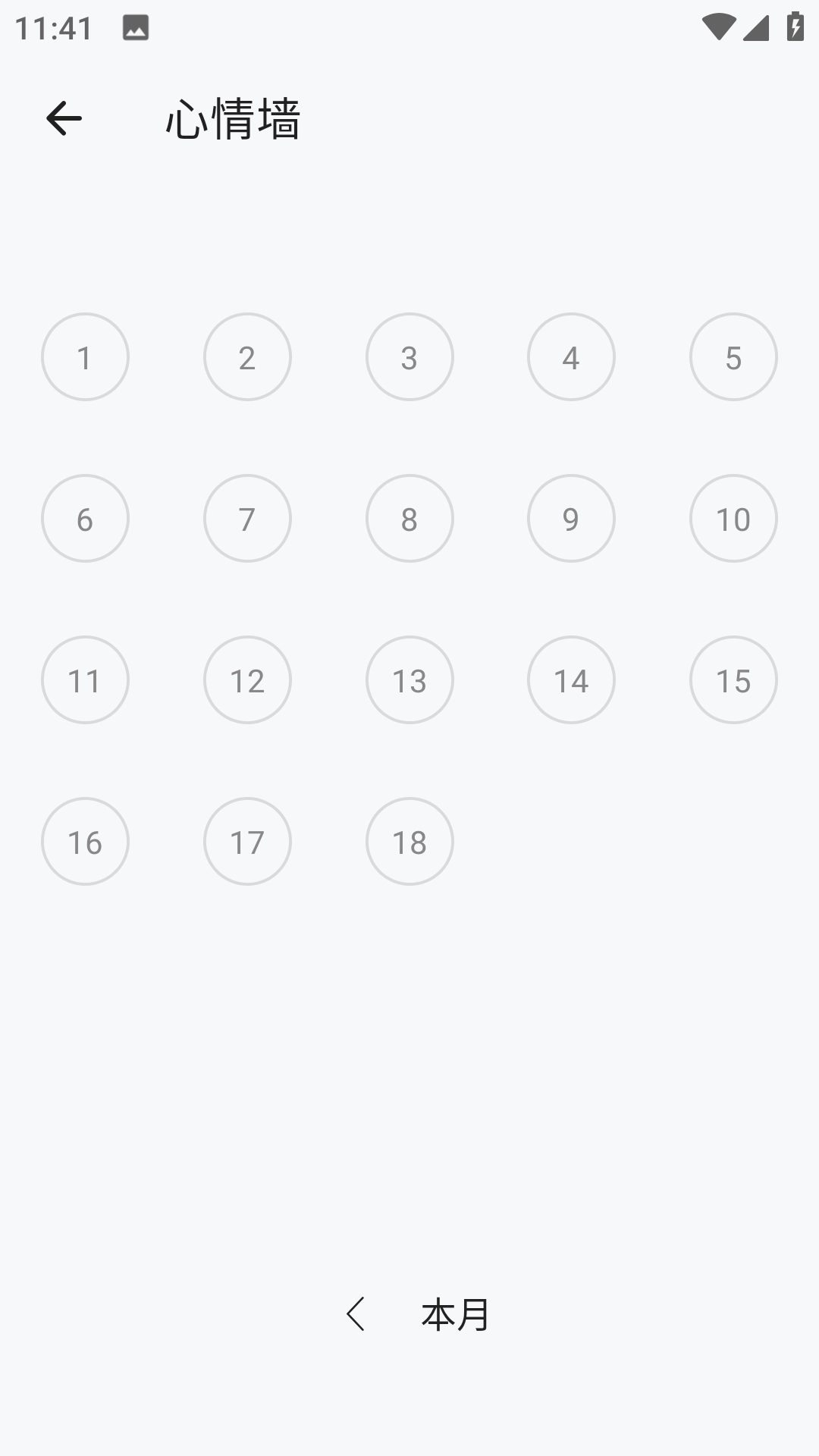The width and height of the screenshot is (819, 1456).
Task: Select day 1 on the mood wall
Action: tap(85, 357)
